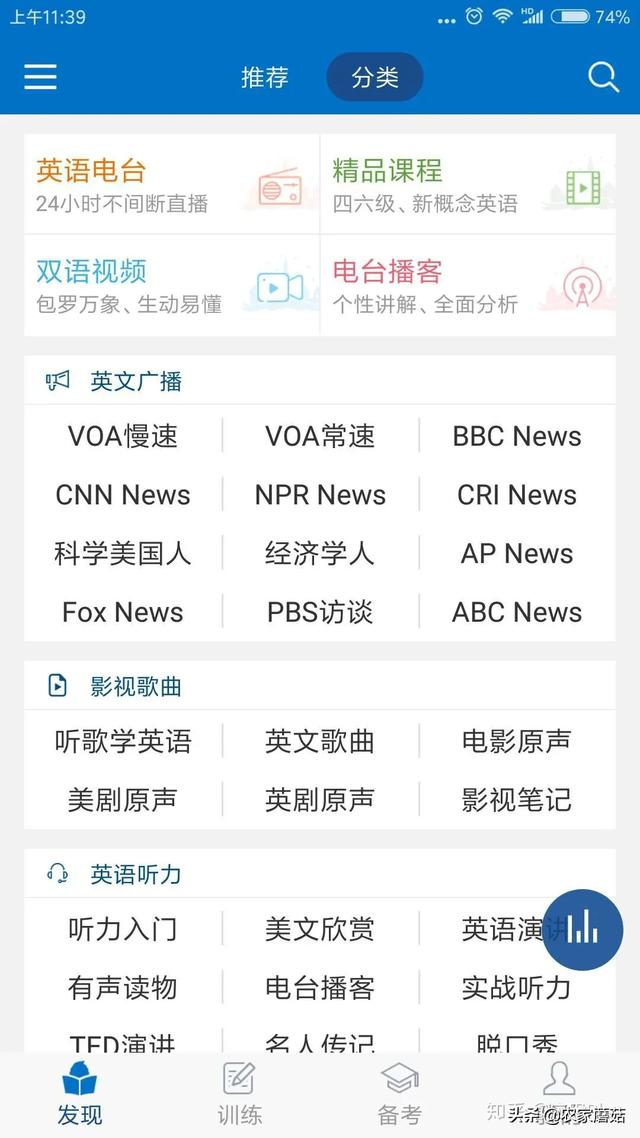Open BBC News broadcasts
The image size is (640, 1138).
coord(517,436)
